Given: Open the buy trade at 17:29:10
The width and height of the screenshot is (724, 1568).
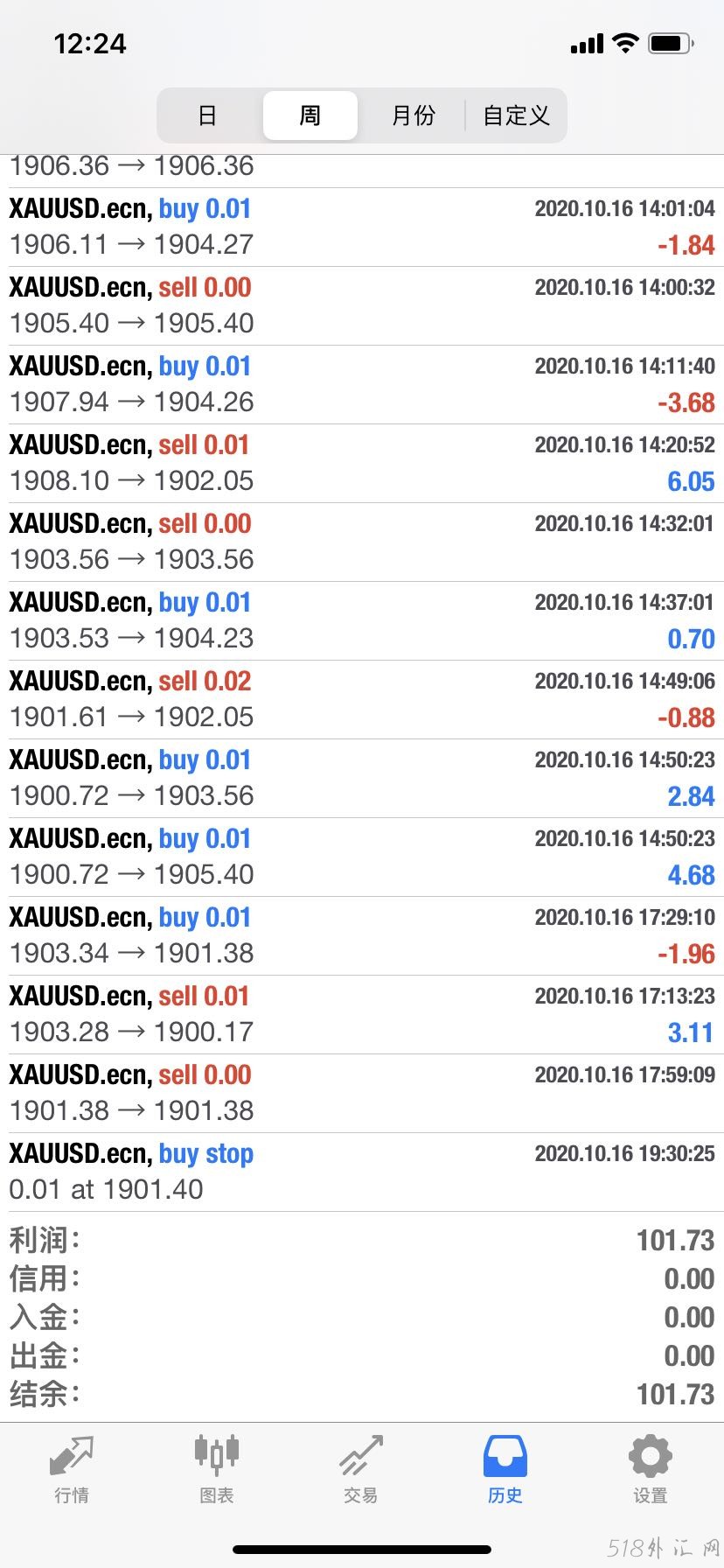Looking at the screenshot, I should pos(362,935).
